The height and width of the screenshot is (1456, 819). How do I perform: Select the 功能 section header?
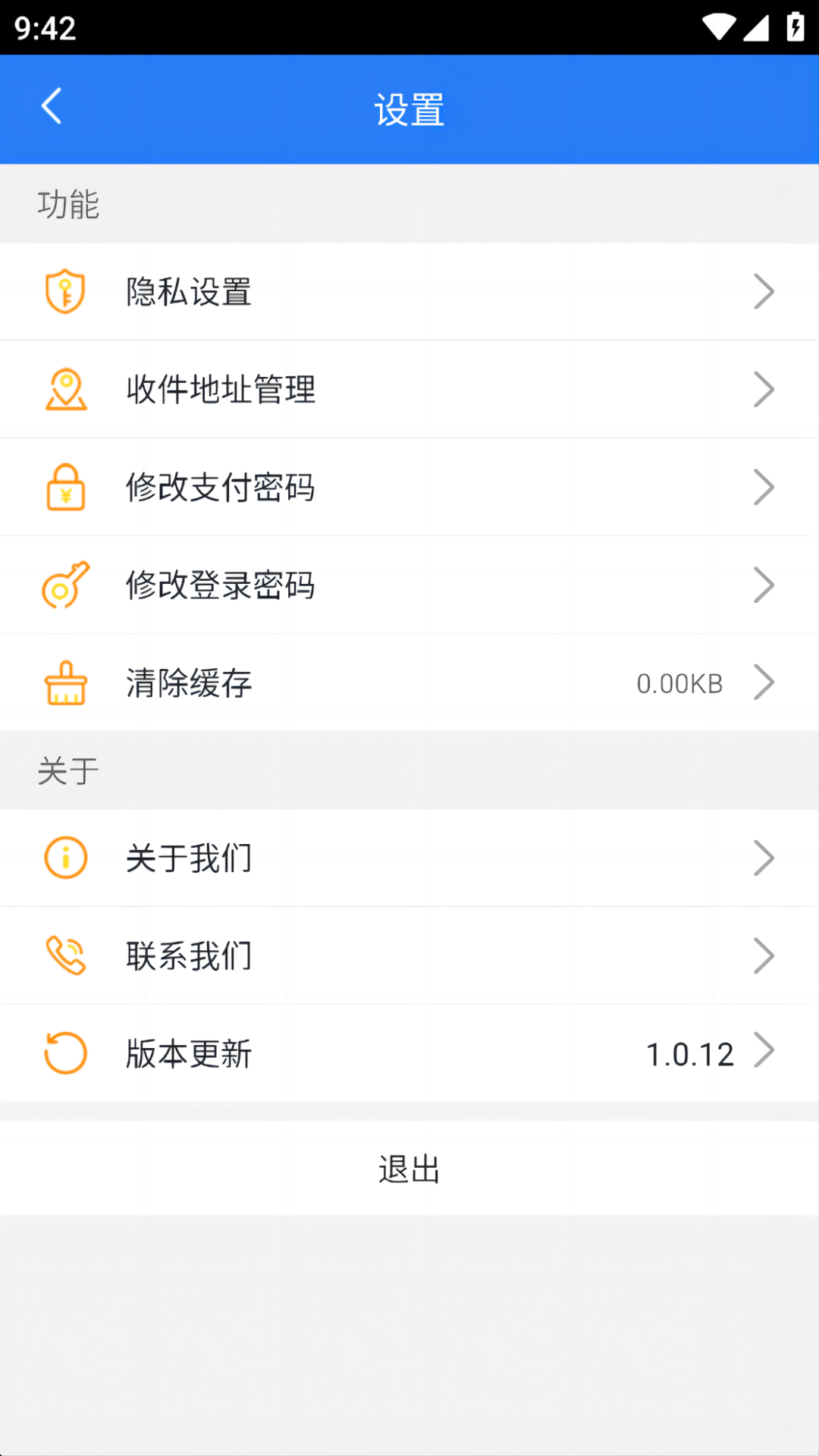(68, 203)
